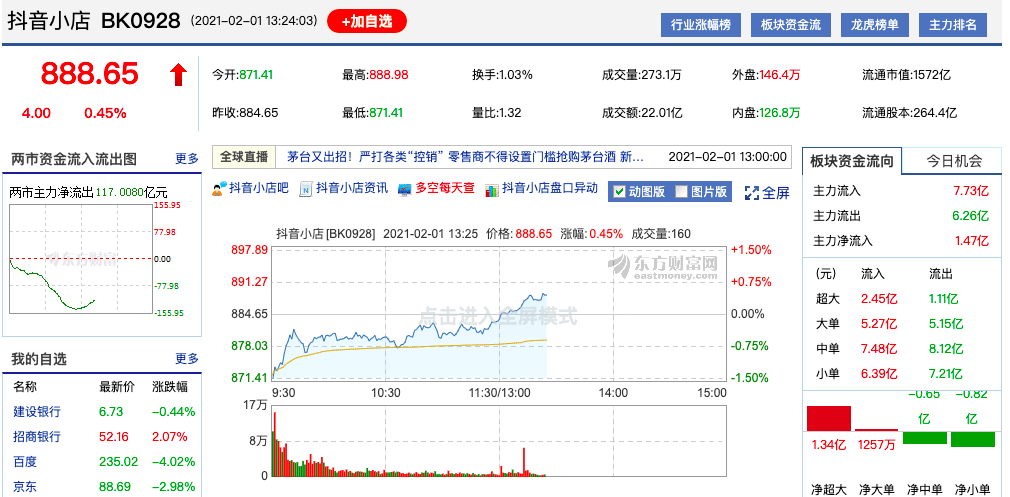Open 主力排名 rankings
Image resolution: width=1010 pixels, height=497 pixels.
[x=954, y=25]
